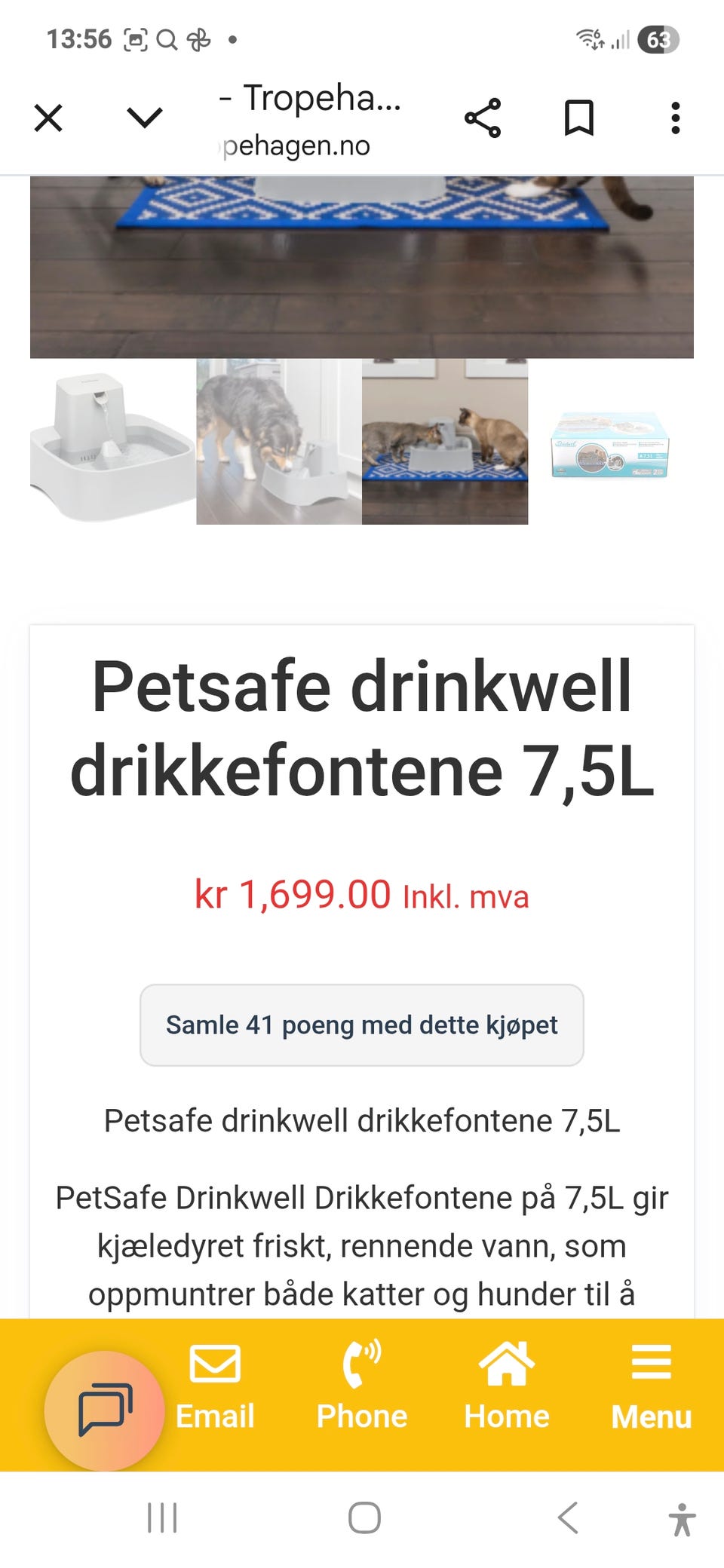Close the in-app browser view
Viewport: 724px width, 1568px height.
[x=48, y=117]
